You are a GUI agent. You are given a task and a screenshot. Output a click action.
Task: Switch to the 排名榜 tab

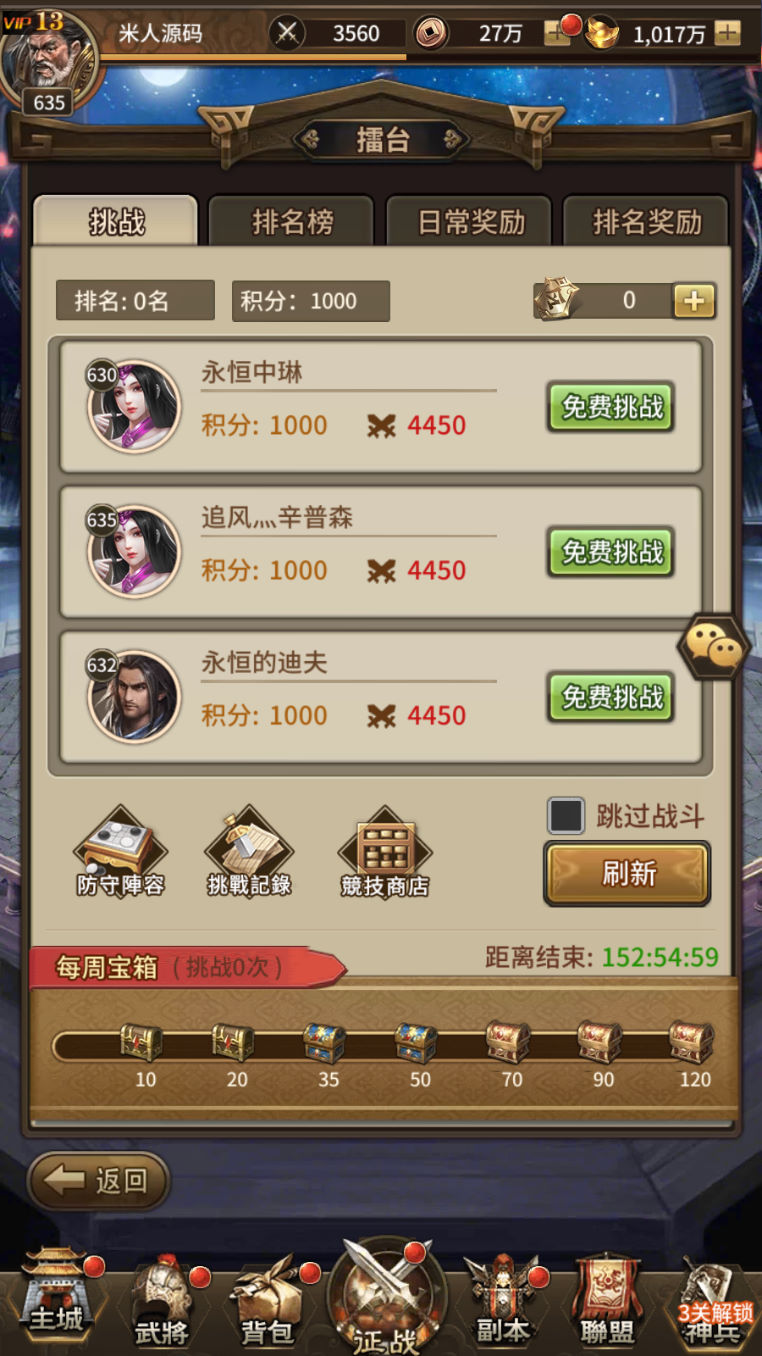291,221
